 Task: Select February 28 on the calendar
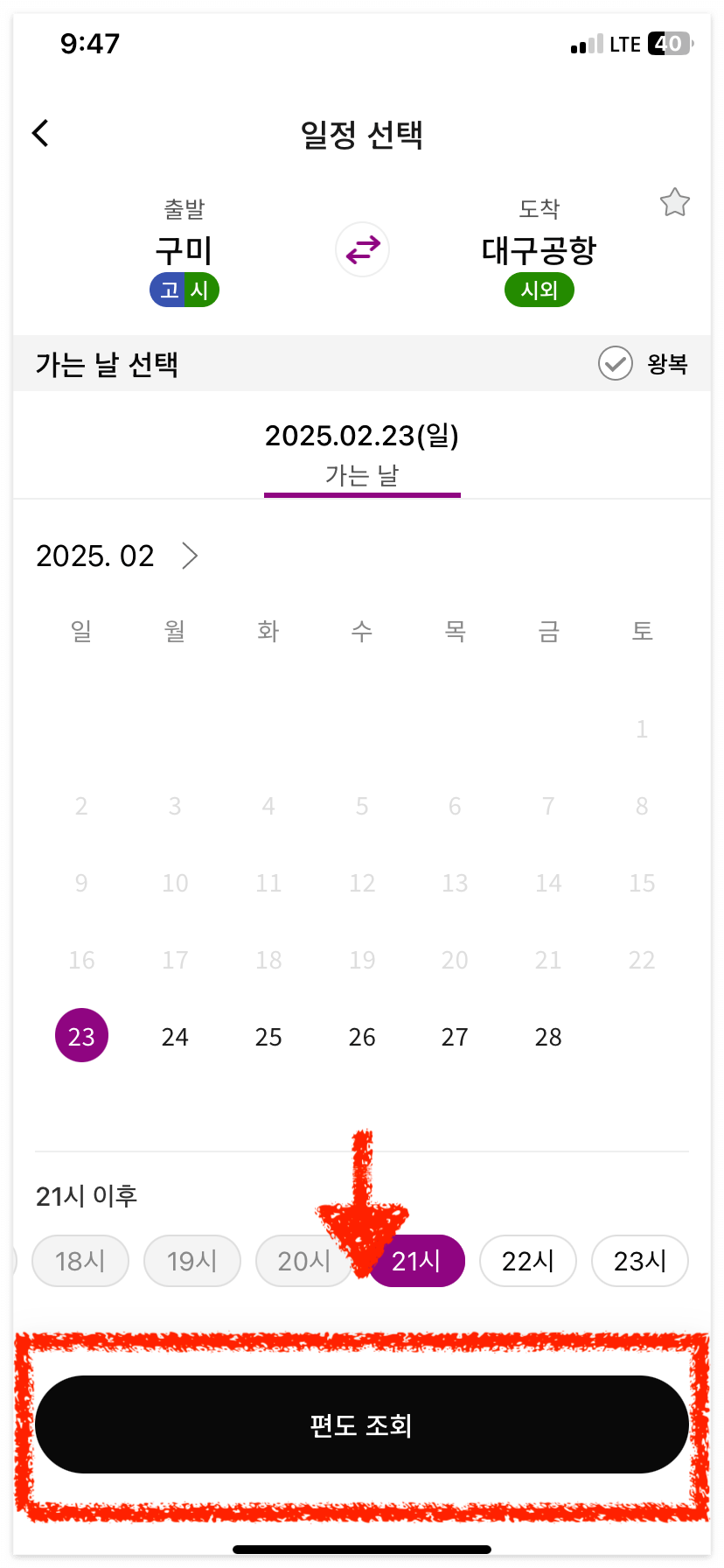(548, 1037)
